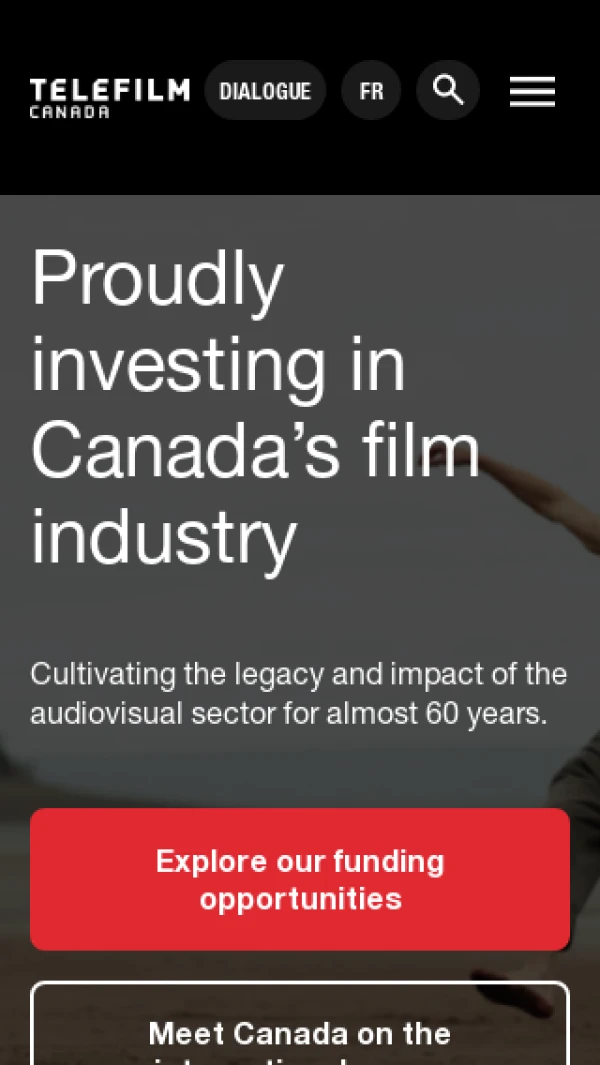Tap the Meet Canada on the international button

click(x=300, y=1030)
